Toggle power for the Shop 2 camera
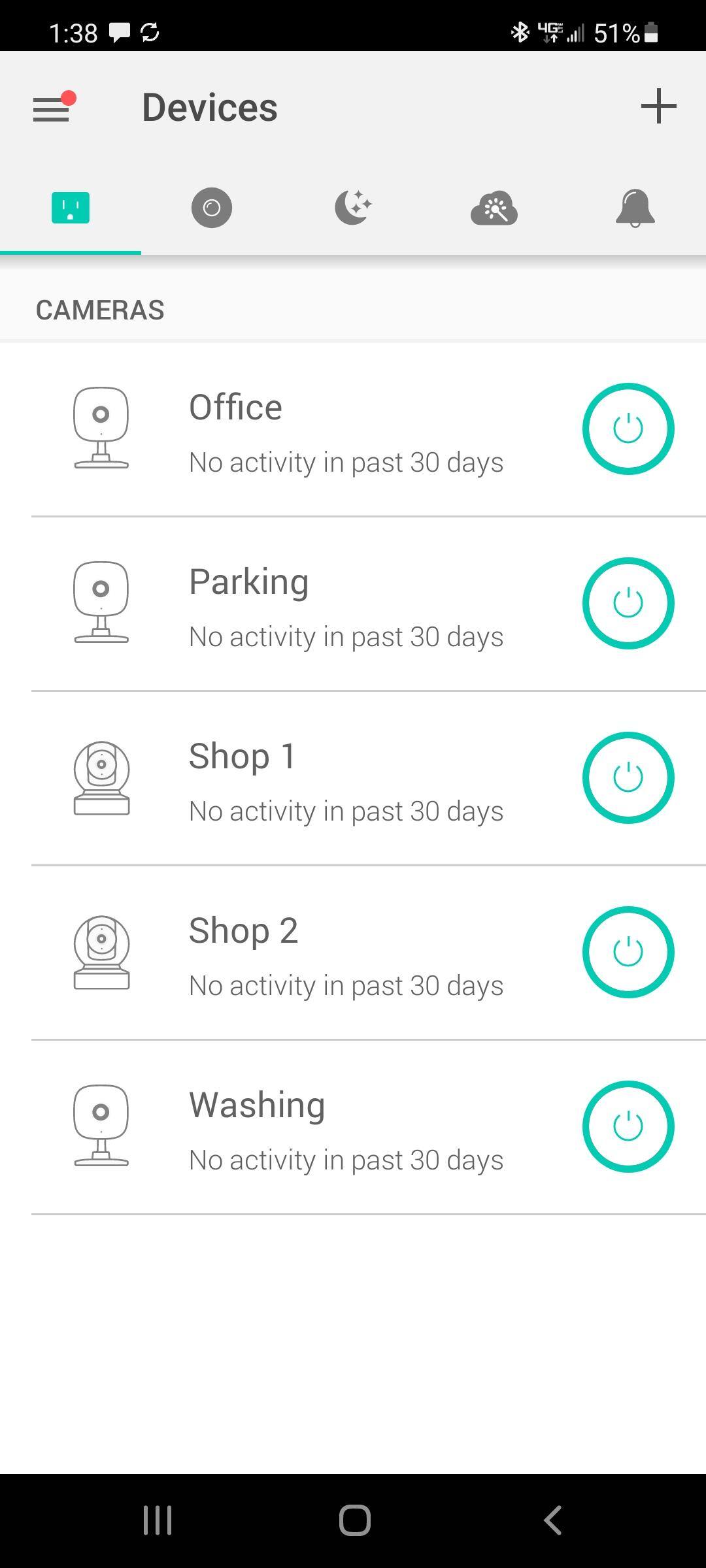 click(x=628, y=952)
